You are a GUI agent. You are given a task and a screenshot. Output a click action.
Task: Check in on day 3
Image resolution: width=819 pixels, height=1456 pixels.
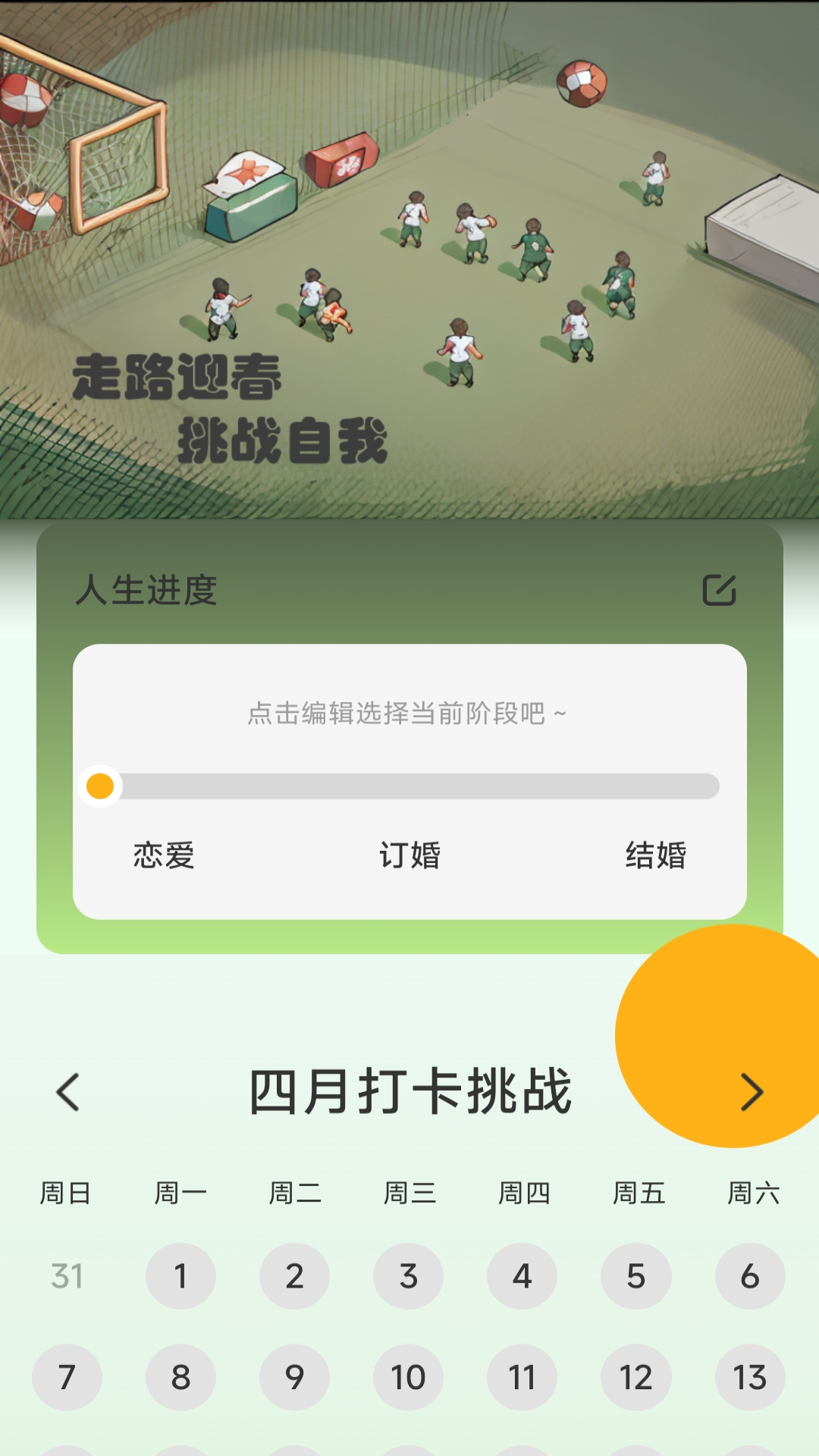point(408,1276)
